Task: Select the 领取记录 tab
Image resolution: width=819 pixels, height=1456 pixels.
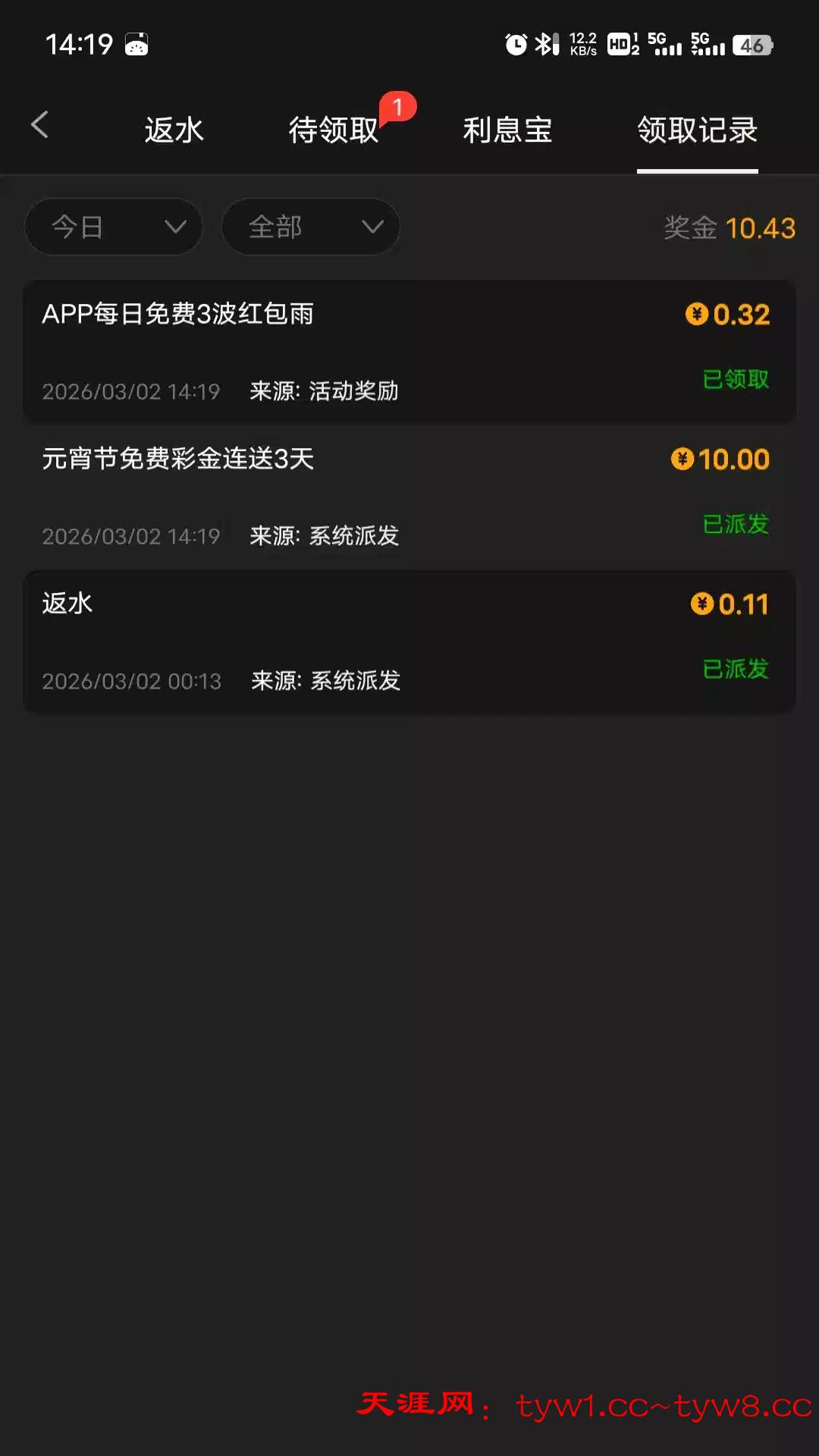Action: [x=697, y=130]
